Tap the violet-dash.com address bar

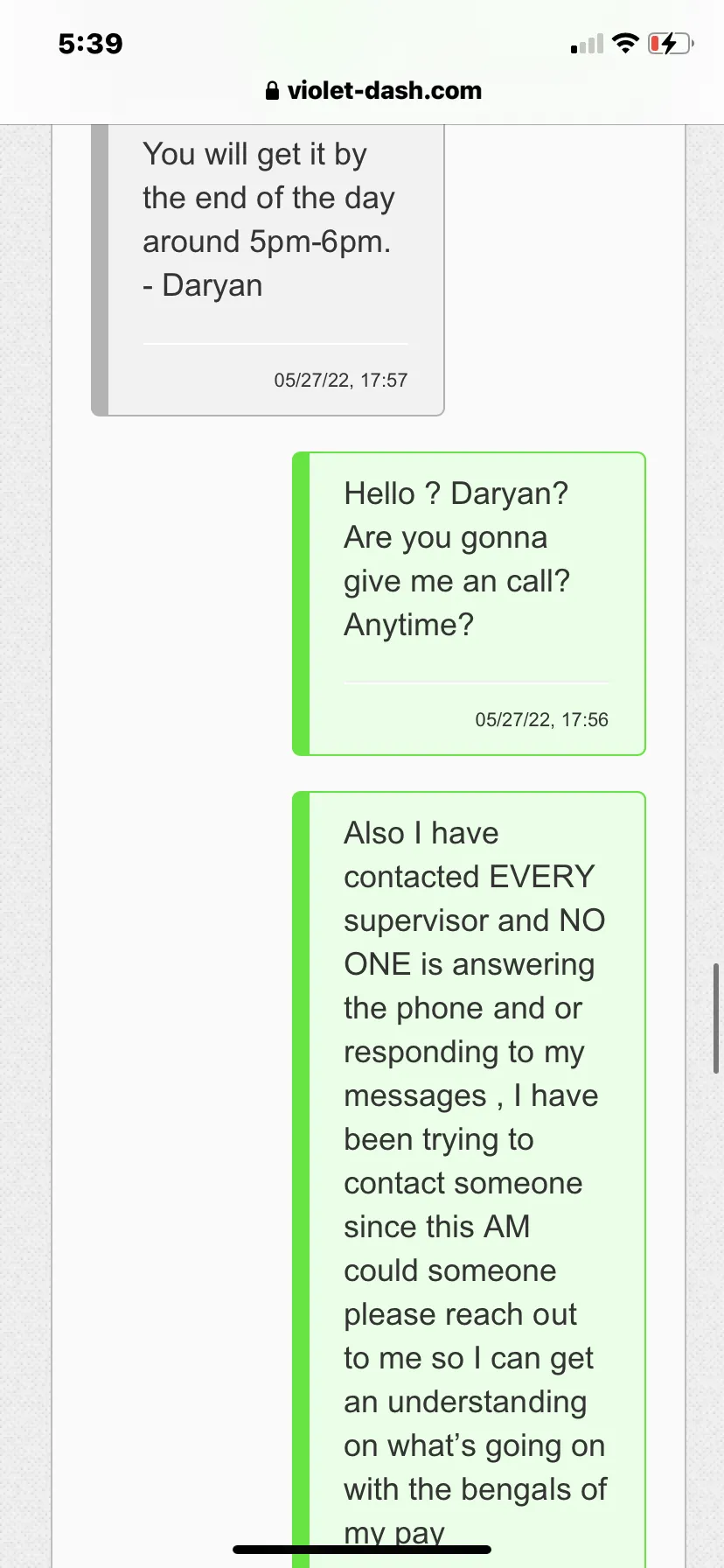pos(373,90)
